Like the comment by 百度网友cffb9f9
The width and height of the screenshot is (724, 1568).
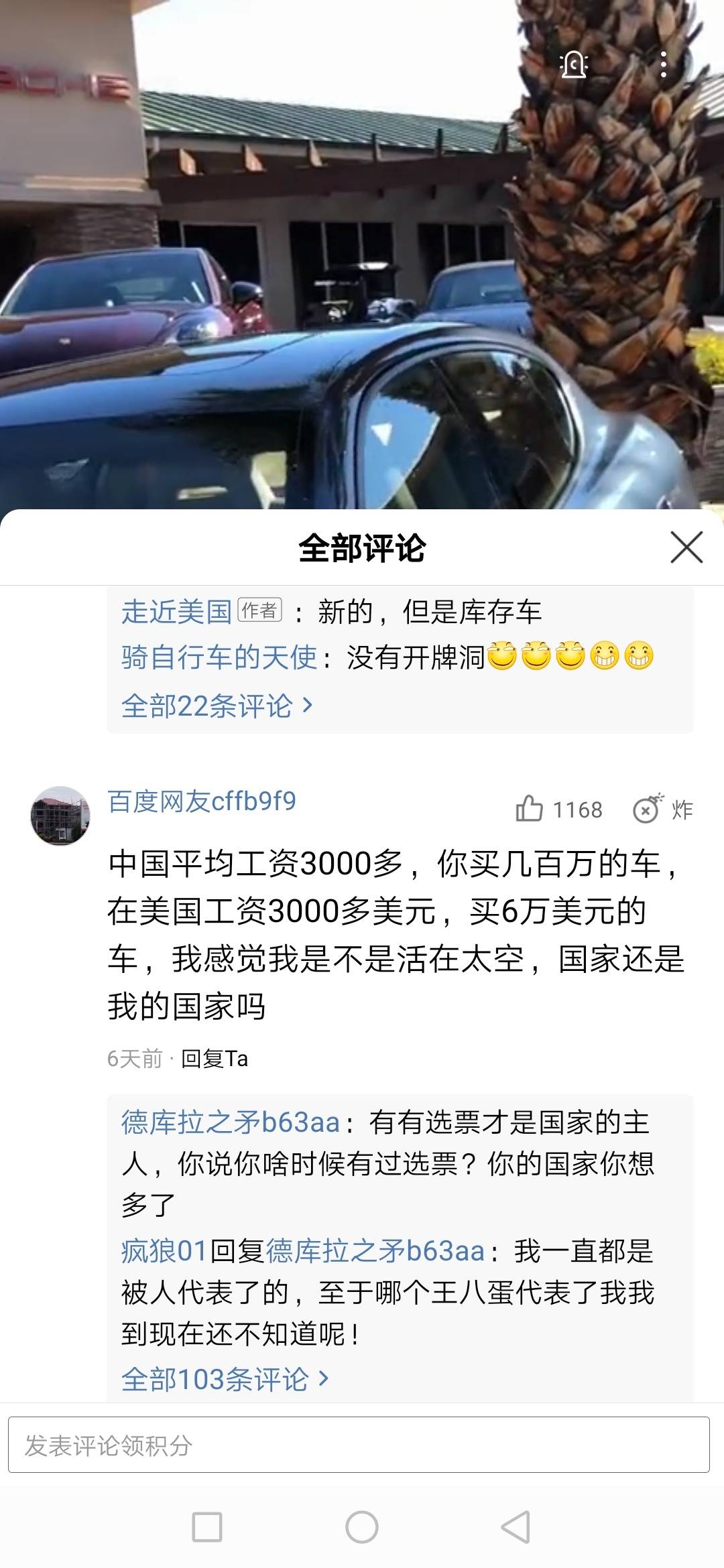point(558,809)
